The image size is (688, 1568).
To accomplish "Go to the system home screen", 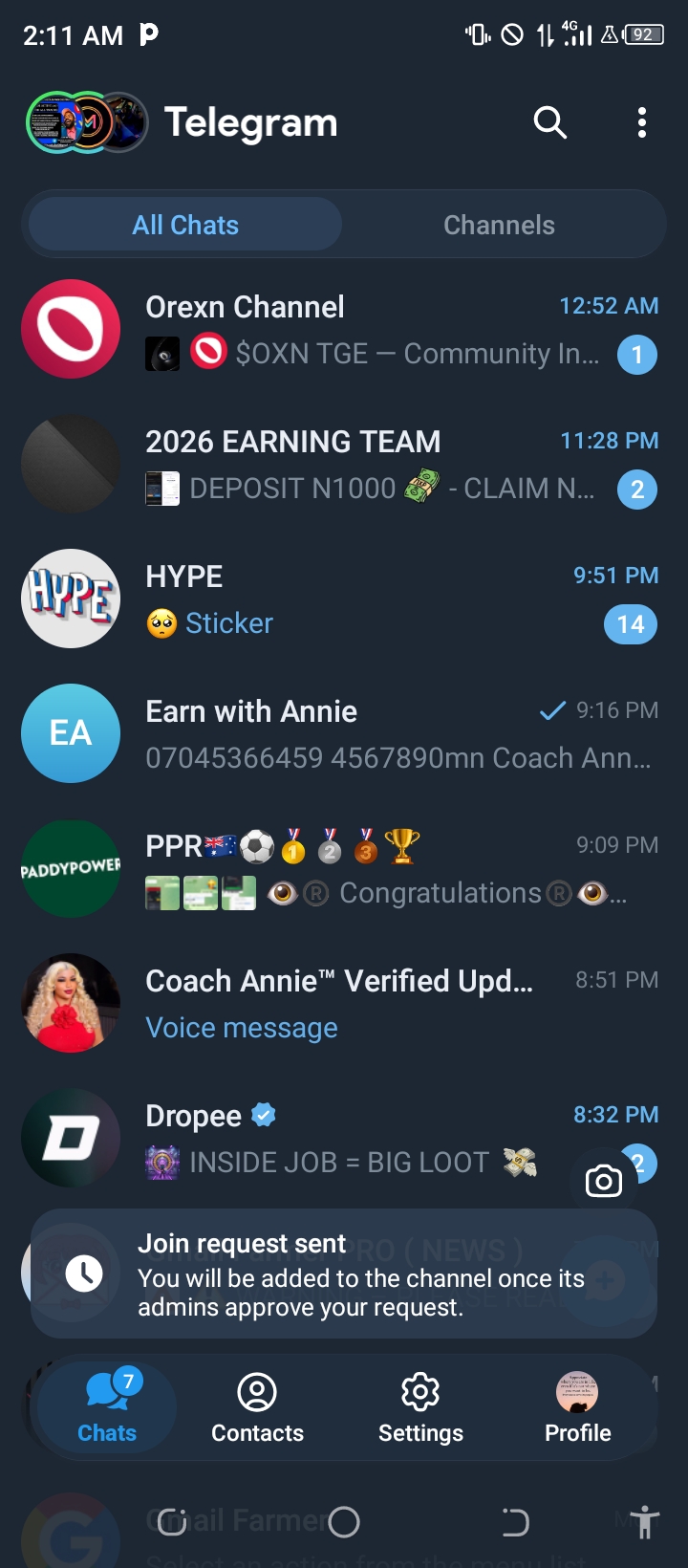I will coord(344,1521).
